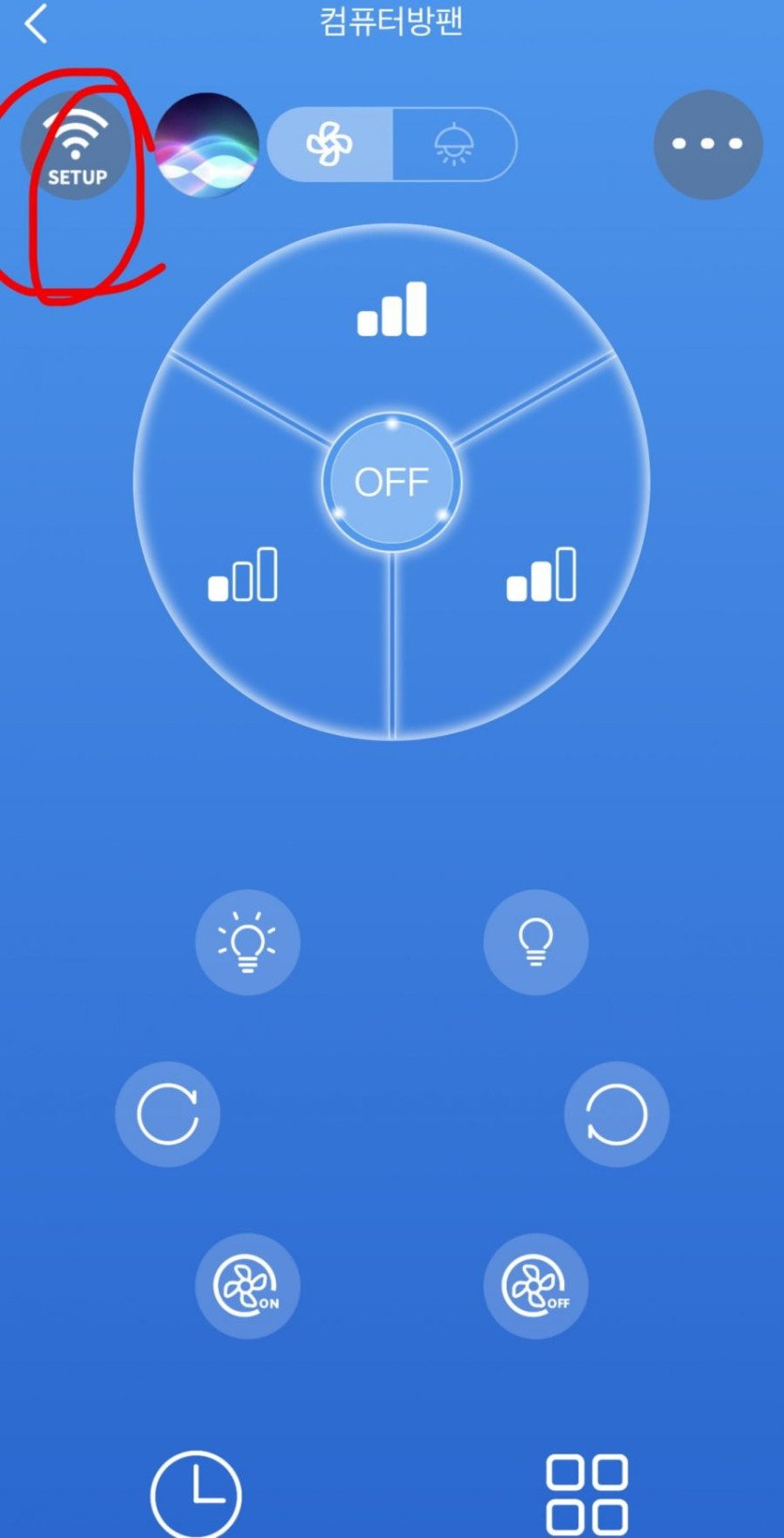Screen dimensions: 784x1538
Task: Tap the center OFF button
Action: point(392,482)
